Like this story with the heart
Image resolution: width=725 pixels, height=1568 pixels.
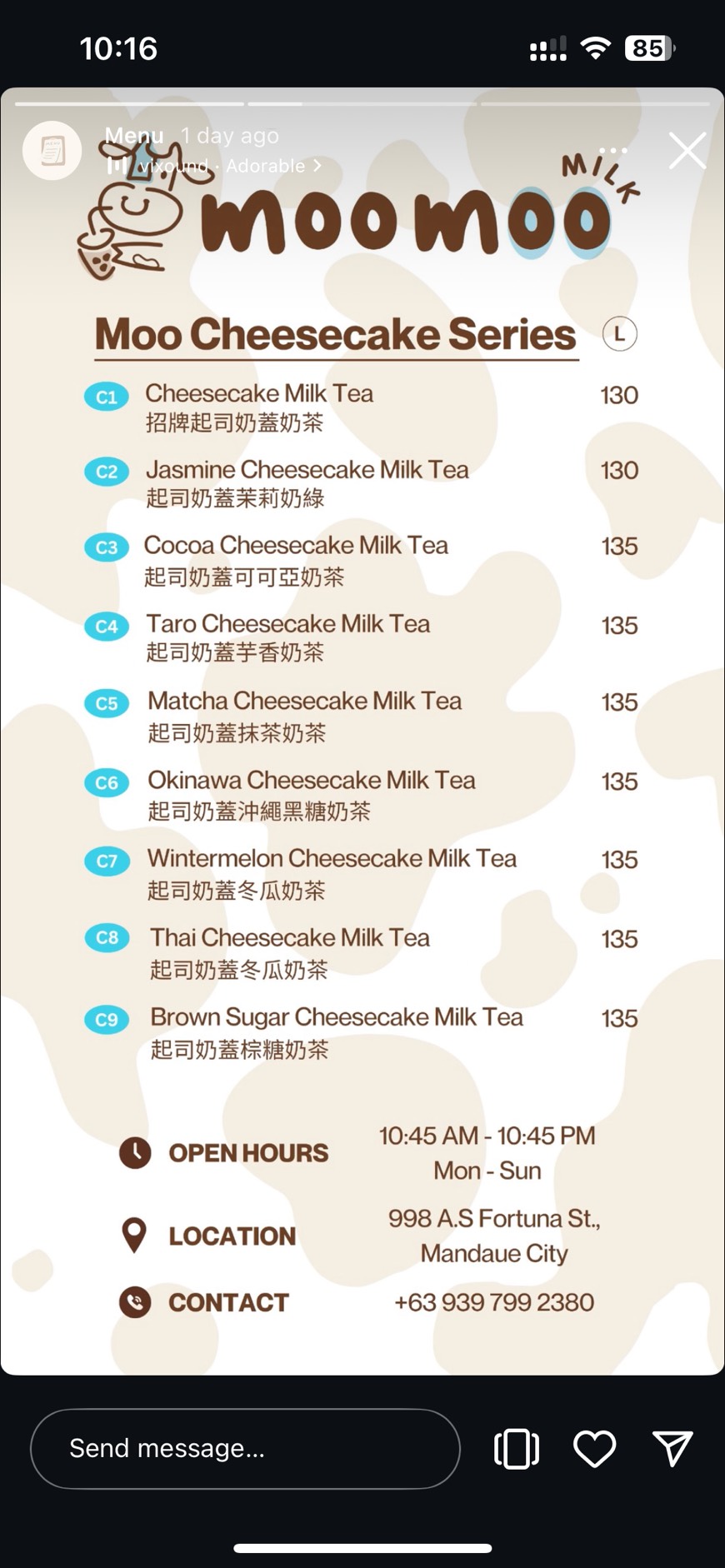(595, 1449)
